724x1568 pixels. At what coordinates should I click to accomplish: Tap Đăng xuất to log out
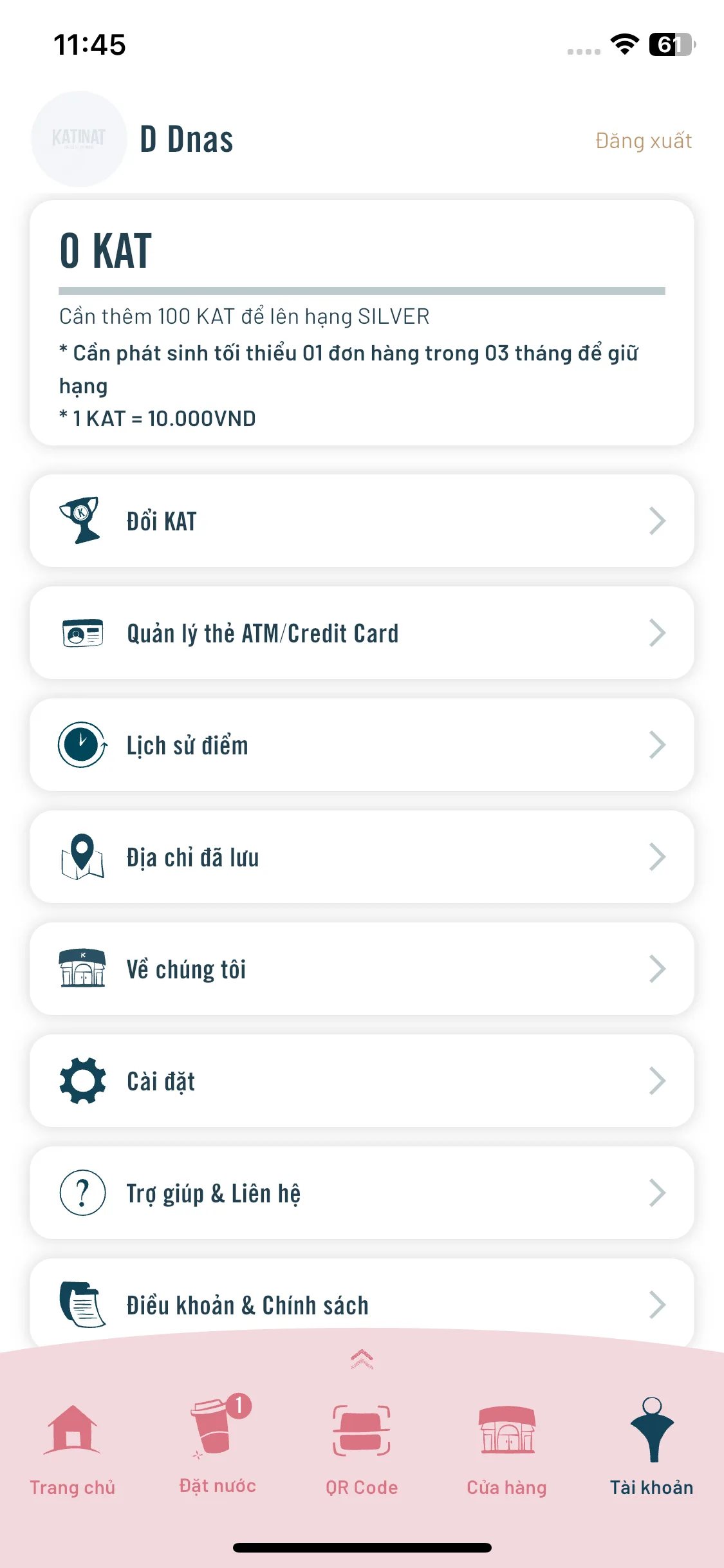[x=643, y=140]
